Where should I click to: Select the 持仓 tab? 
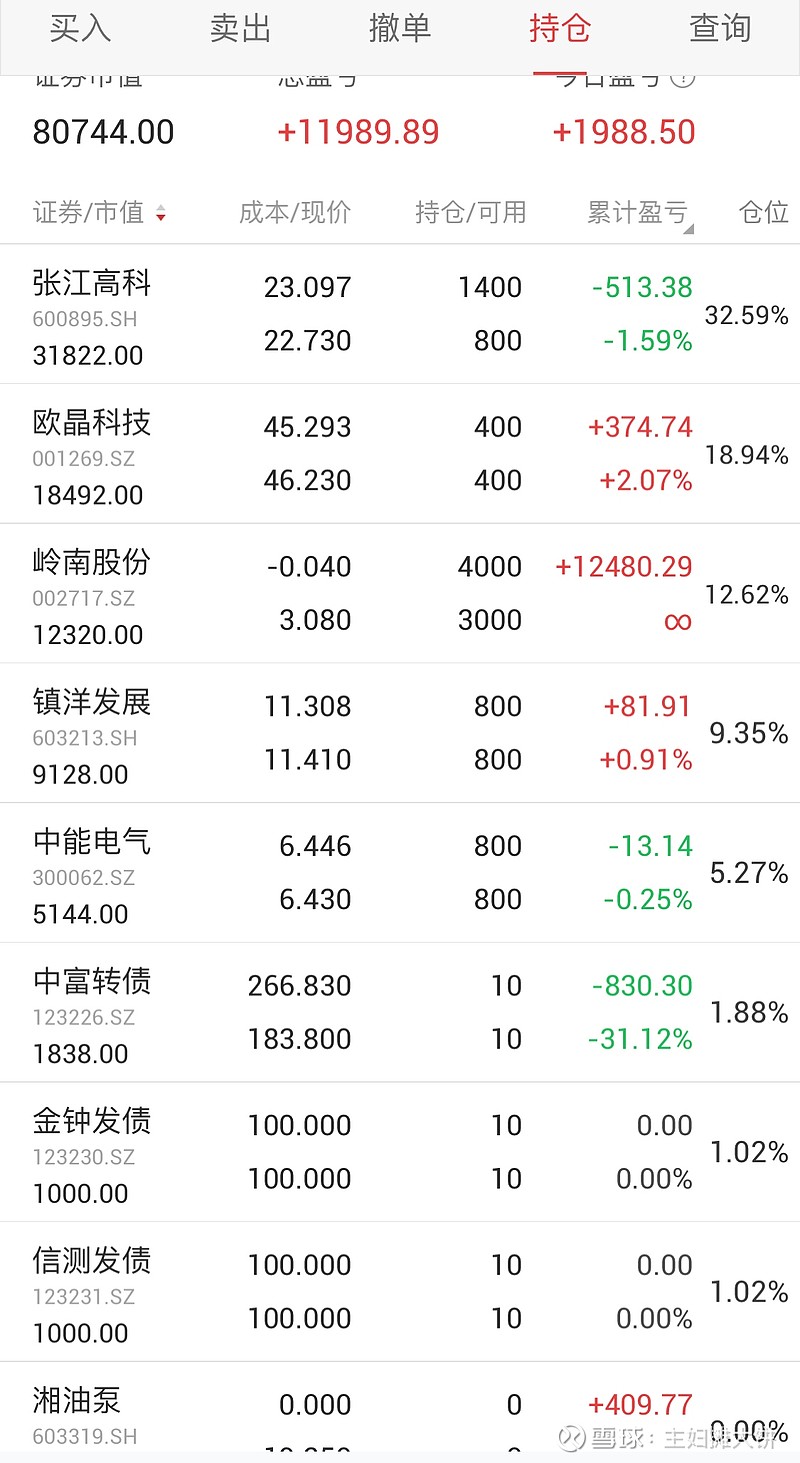(560, 29)
